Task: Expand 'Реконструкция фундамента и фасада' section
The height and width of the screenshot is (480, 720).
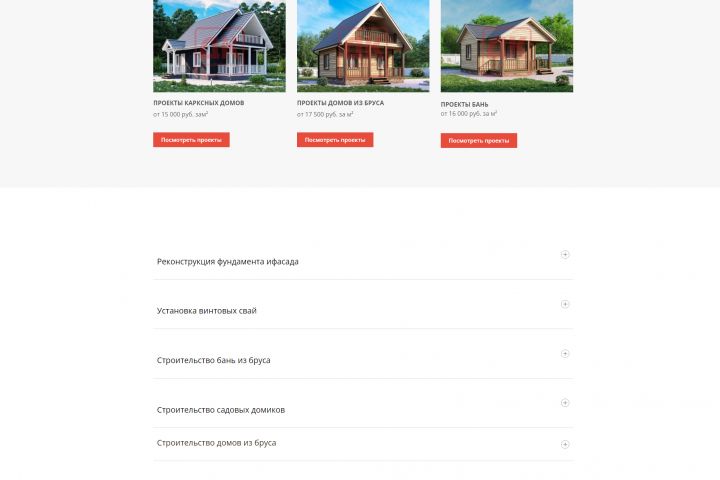Action: point(564,255)
